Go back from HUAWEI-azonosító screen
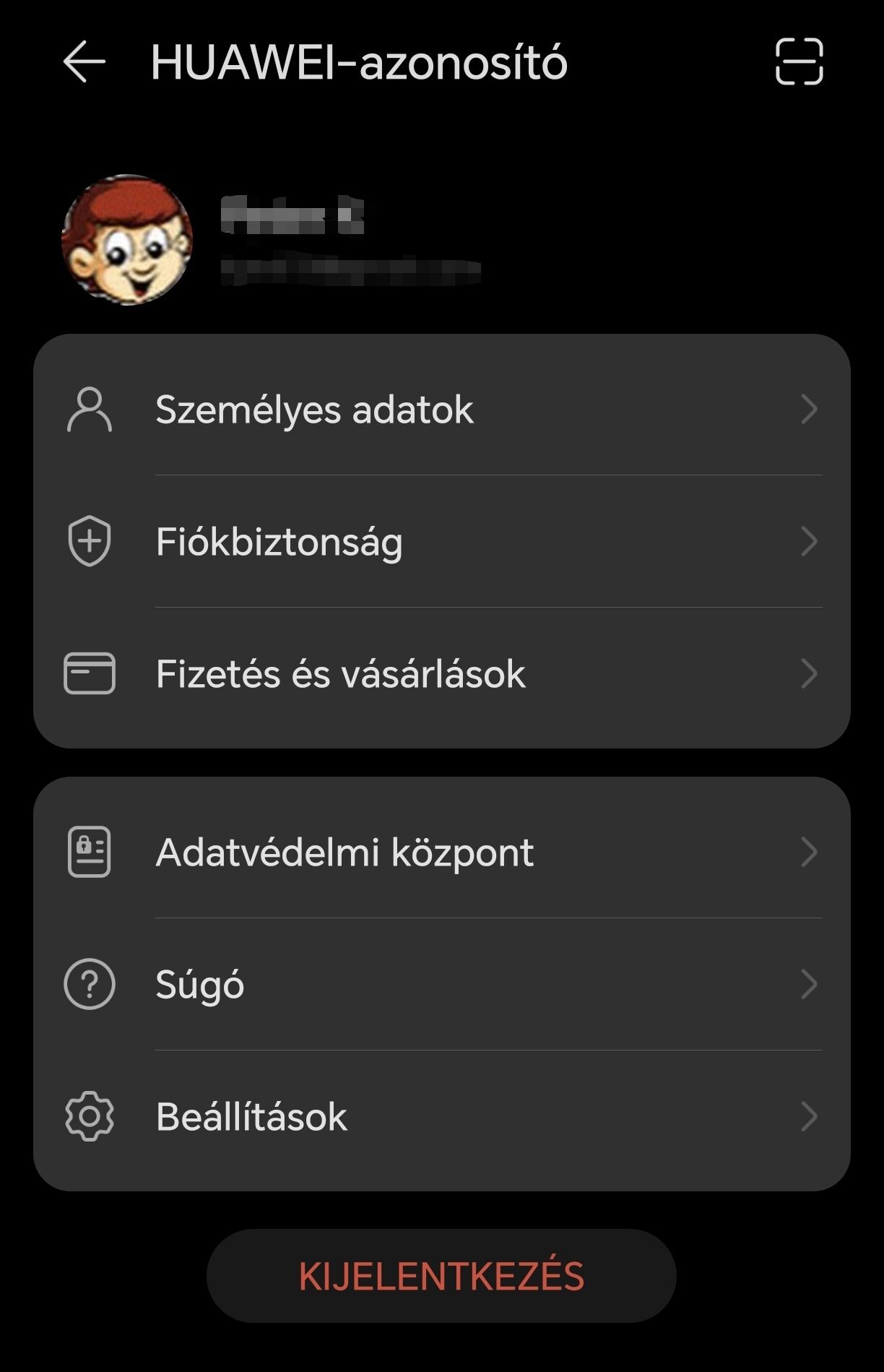 coord(84,62)
